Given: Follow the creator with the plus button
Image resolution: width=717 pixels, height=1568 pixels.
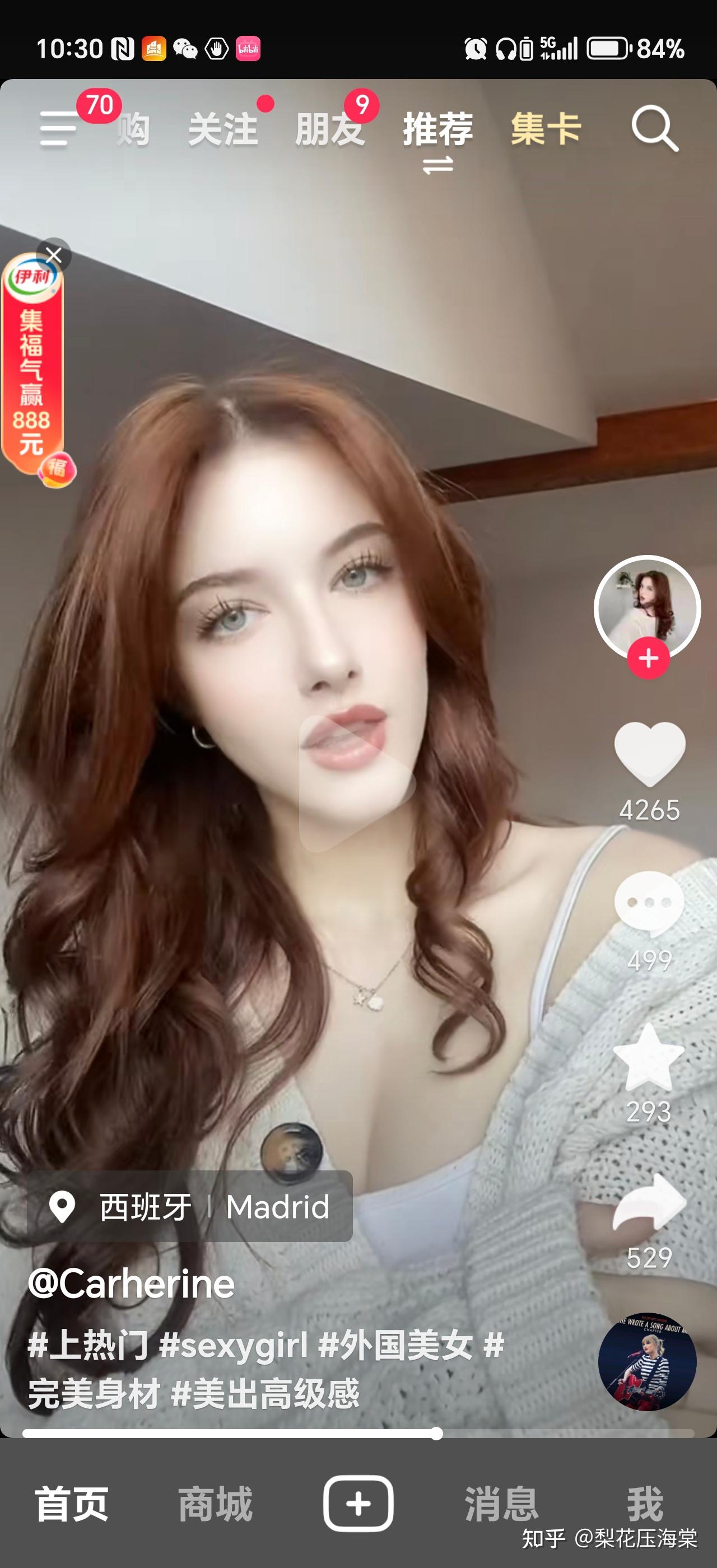Looking at the screenshot, I should click(x=648, y=658).
